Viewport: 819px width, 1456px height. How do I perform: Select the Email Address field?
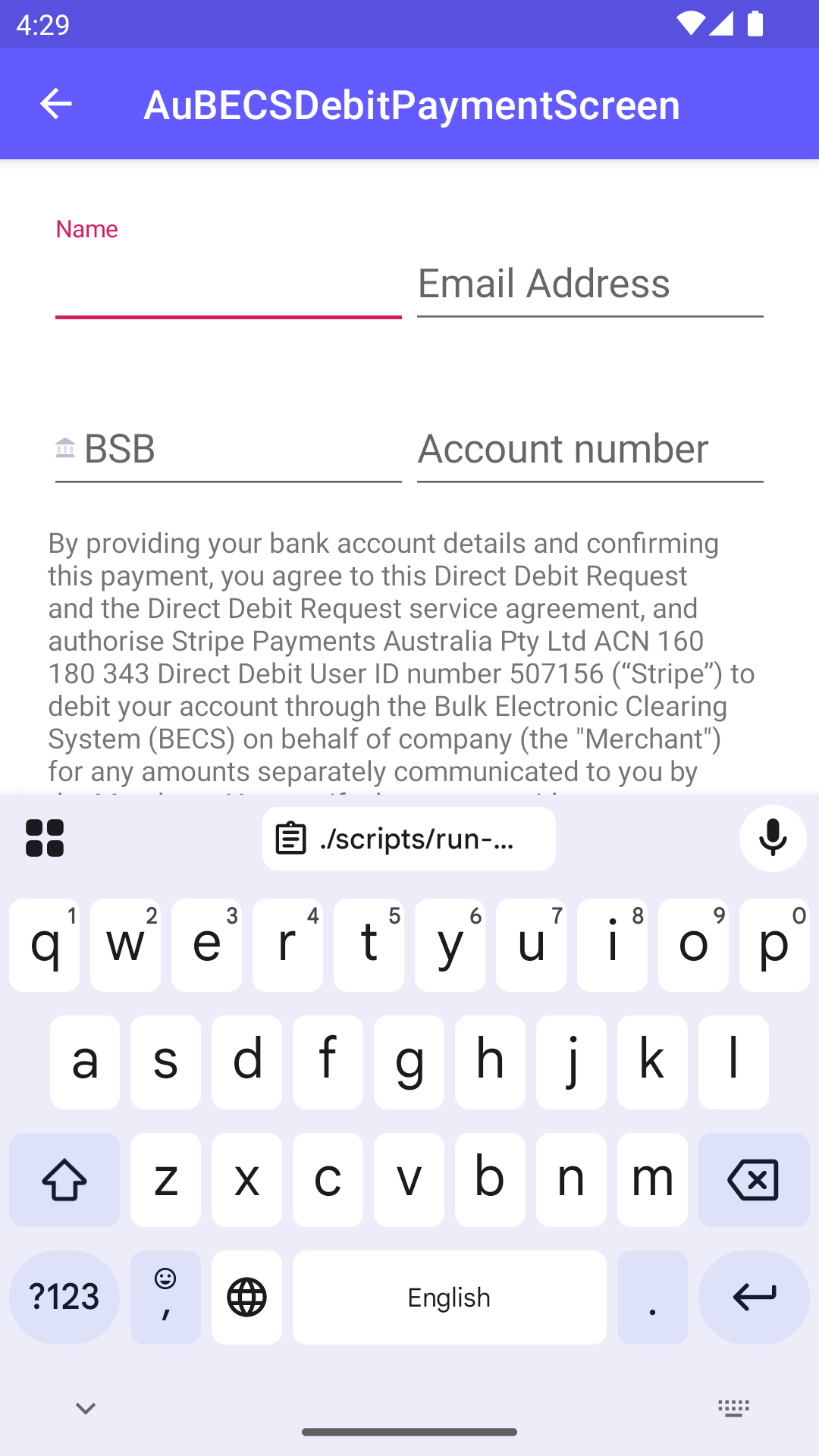click(590, 284)
